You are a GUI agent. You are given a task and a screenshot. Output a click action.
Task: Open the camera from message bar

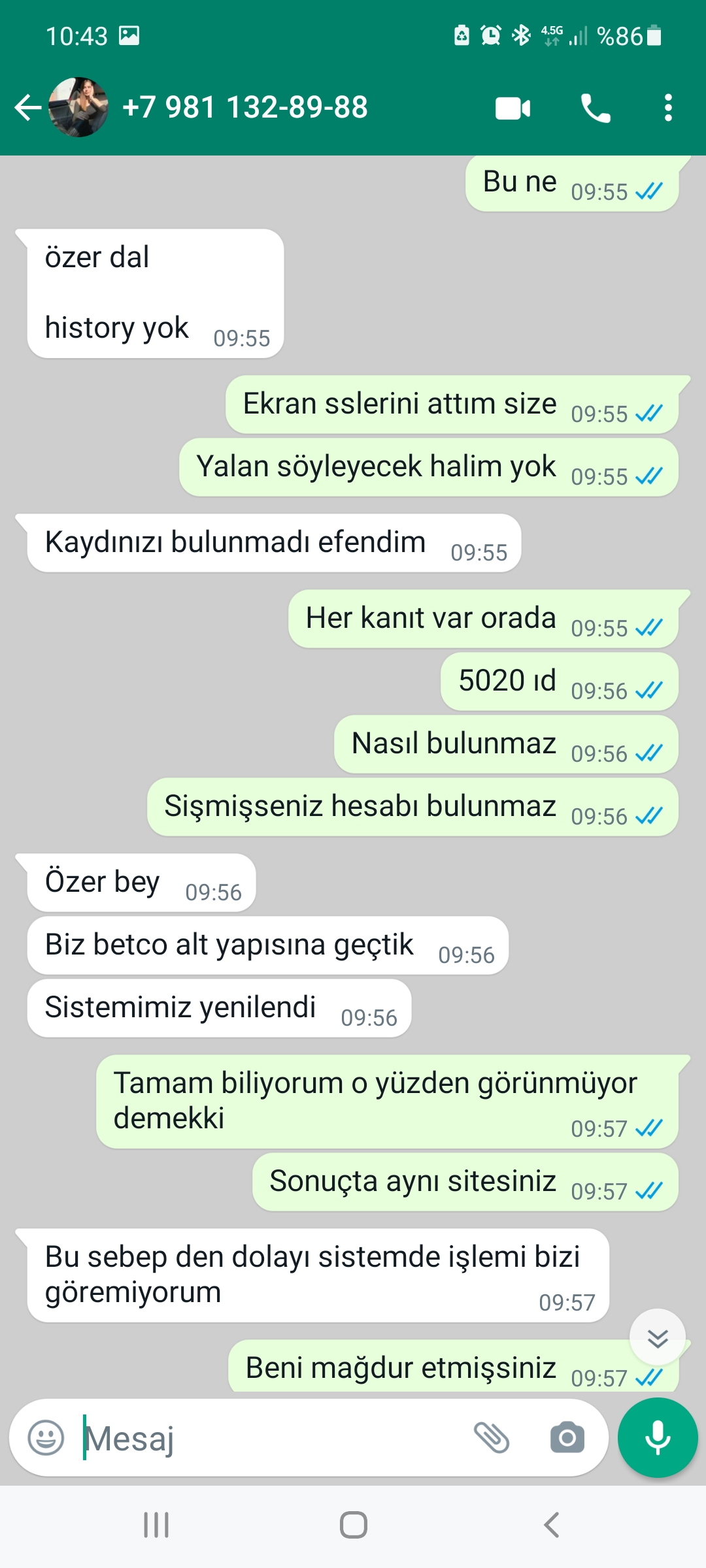click(x=567, y=1438)
